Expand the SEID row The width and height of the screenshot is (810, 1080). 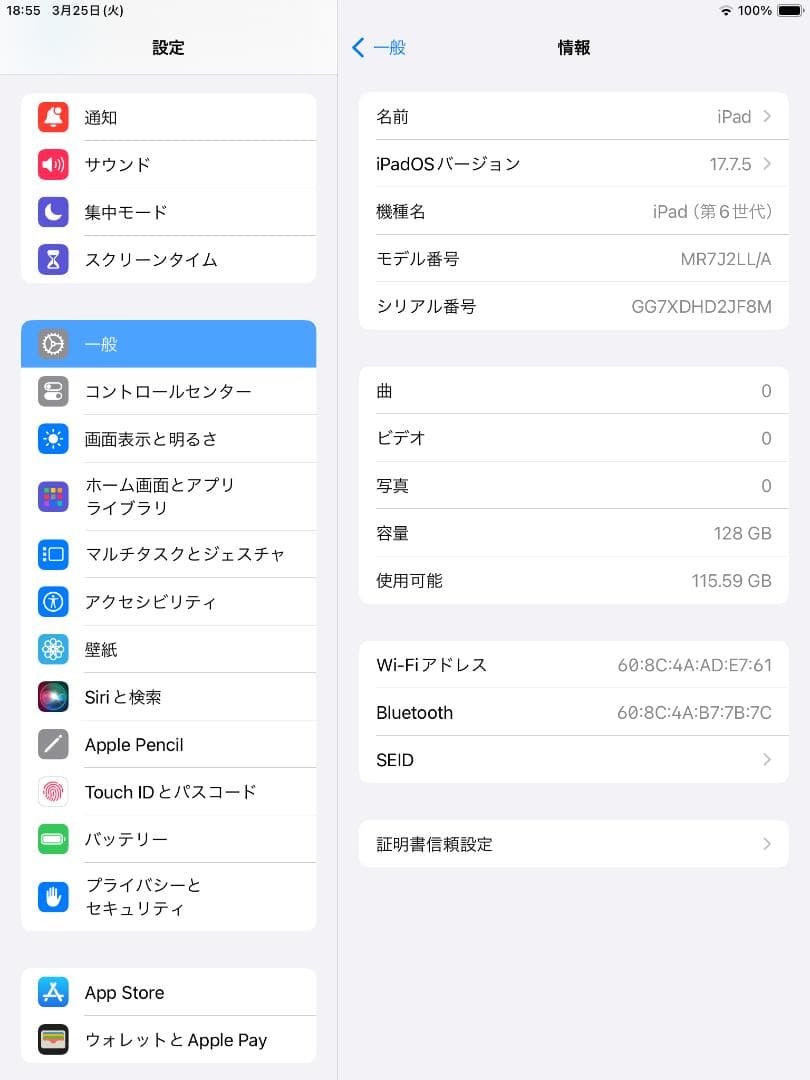click(766, 760)
